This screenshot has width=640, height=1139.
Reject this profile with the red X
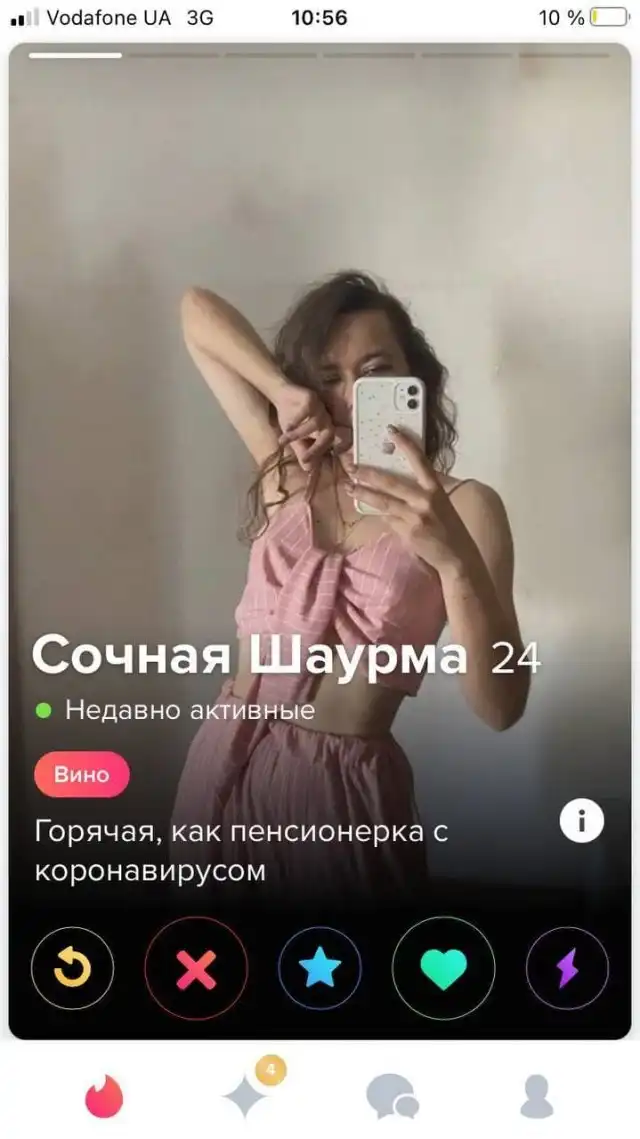pyautogui.click(x=196, y=968)
